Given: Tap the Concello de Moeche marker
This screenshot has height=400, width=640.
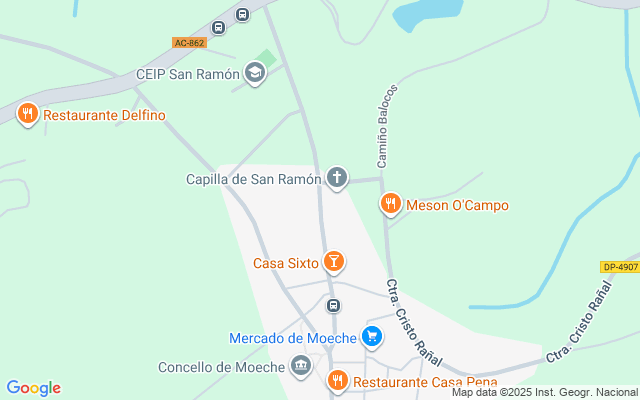Looking at the screenshot, I should pyautogui.click(x=300, y=367).
